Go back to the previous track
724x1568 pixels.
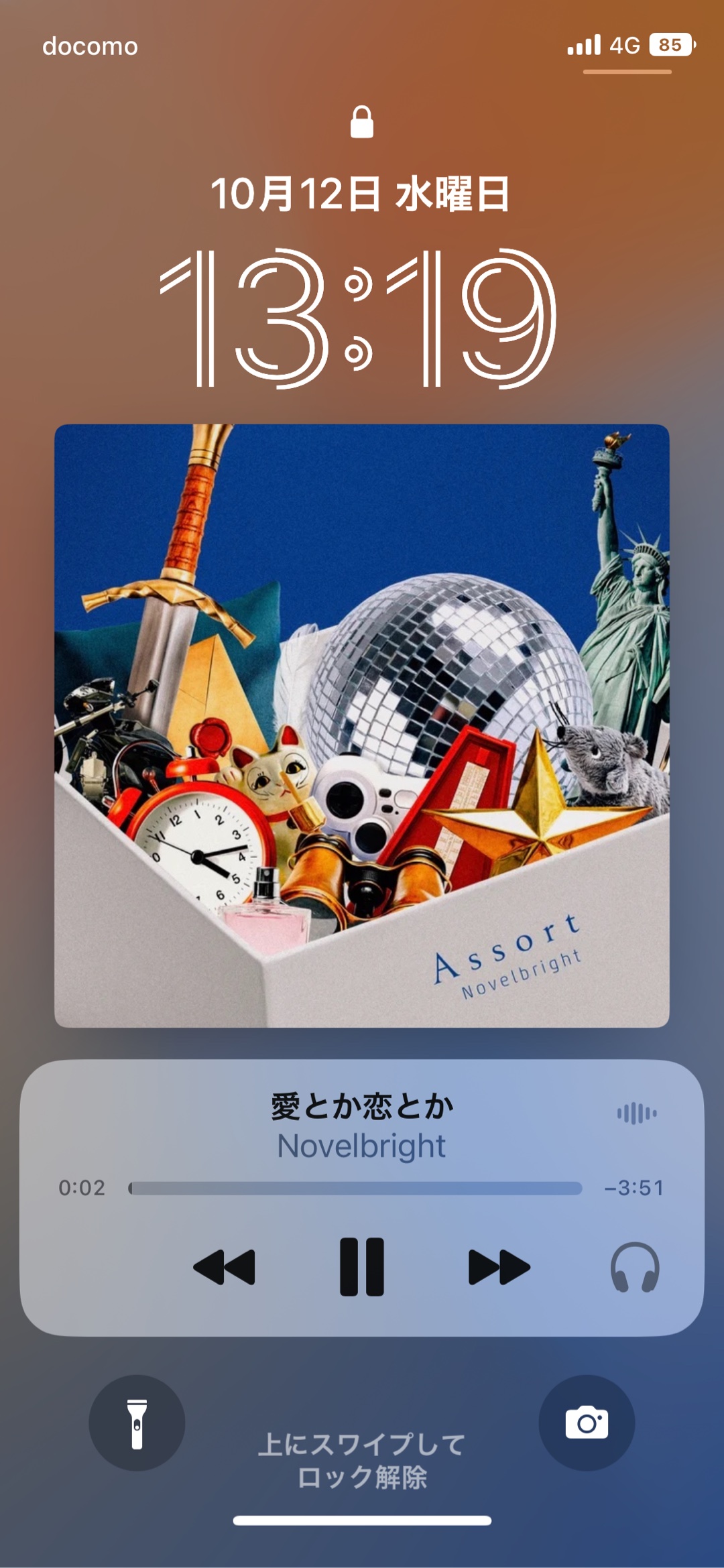point(224,1266)
